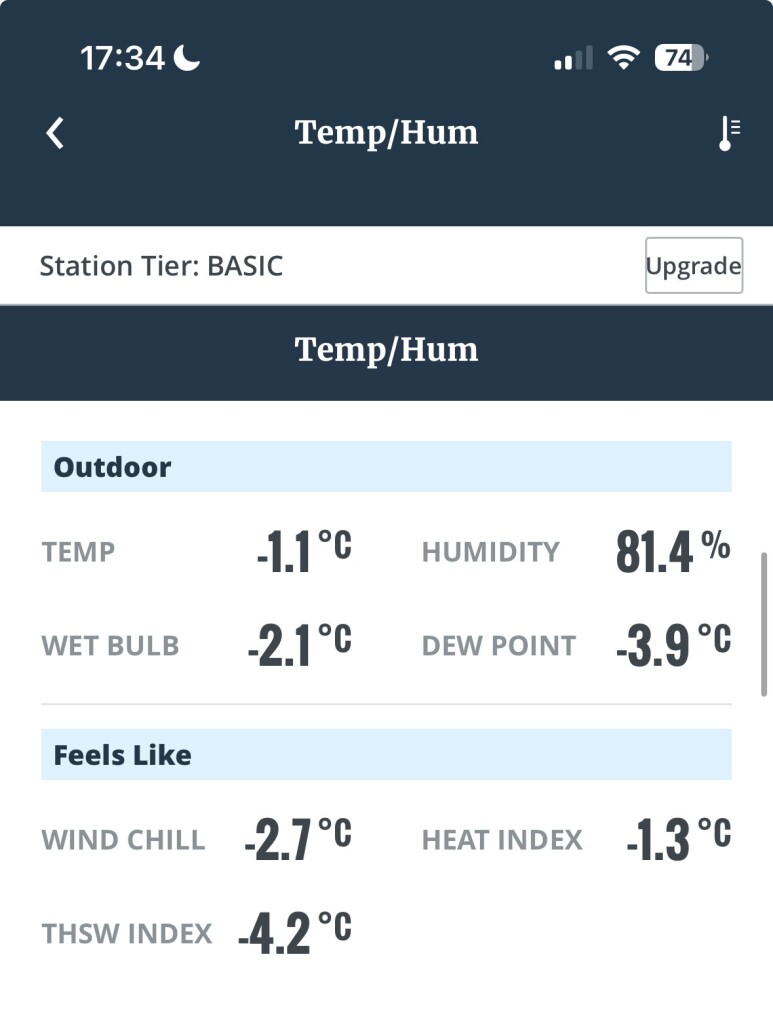Open the thermometer units icon
The width and height of the screenshot is (773, 1024).
[x=729, y=133]
